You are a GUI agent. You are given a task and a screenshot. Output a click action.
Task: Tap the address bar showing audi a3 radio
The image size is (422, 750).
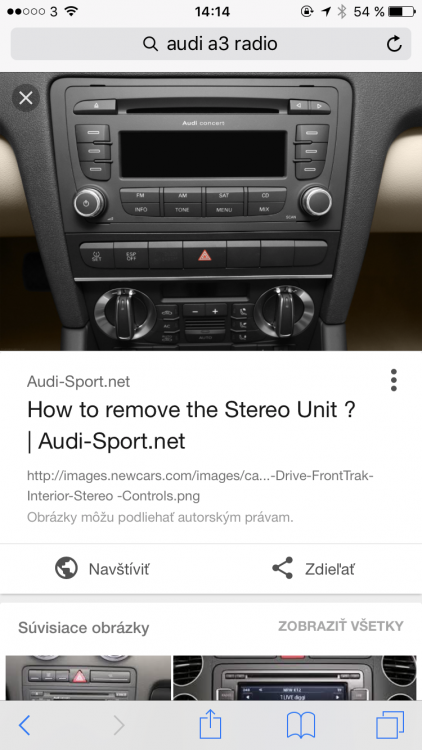click(x=211, y=44)
